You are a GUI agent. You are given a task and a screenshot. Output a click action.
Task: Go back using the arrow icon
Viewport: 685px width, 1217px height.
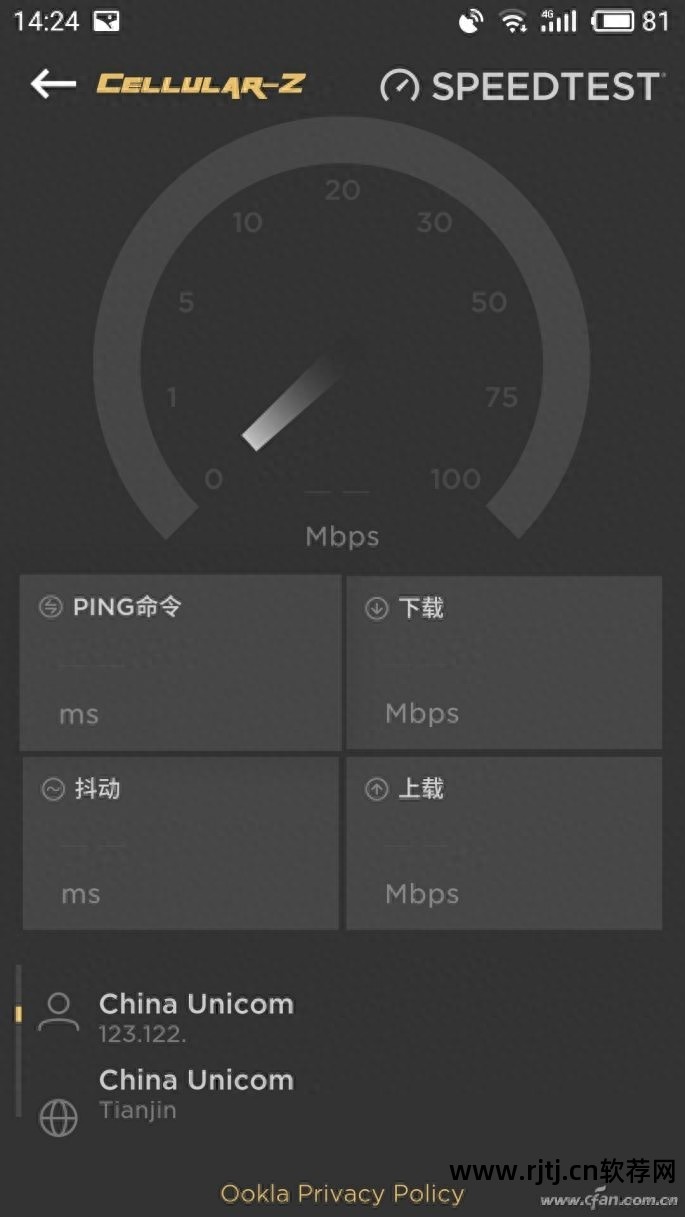(x=53, y=84)
